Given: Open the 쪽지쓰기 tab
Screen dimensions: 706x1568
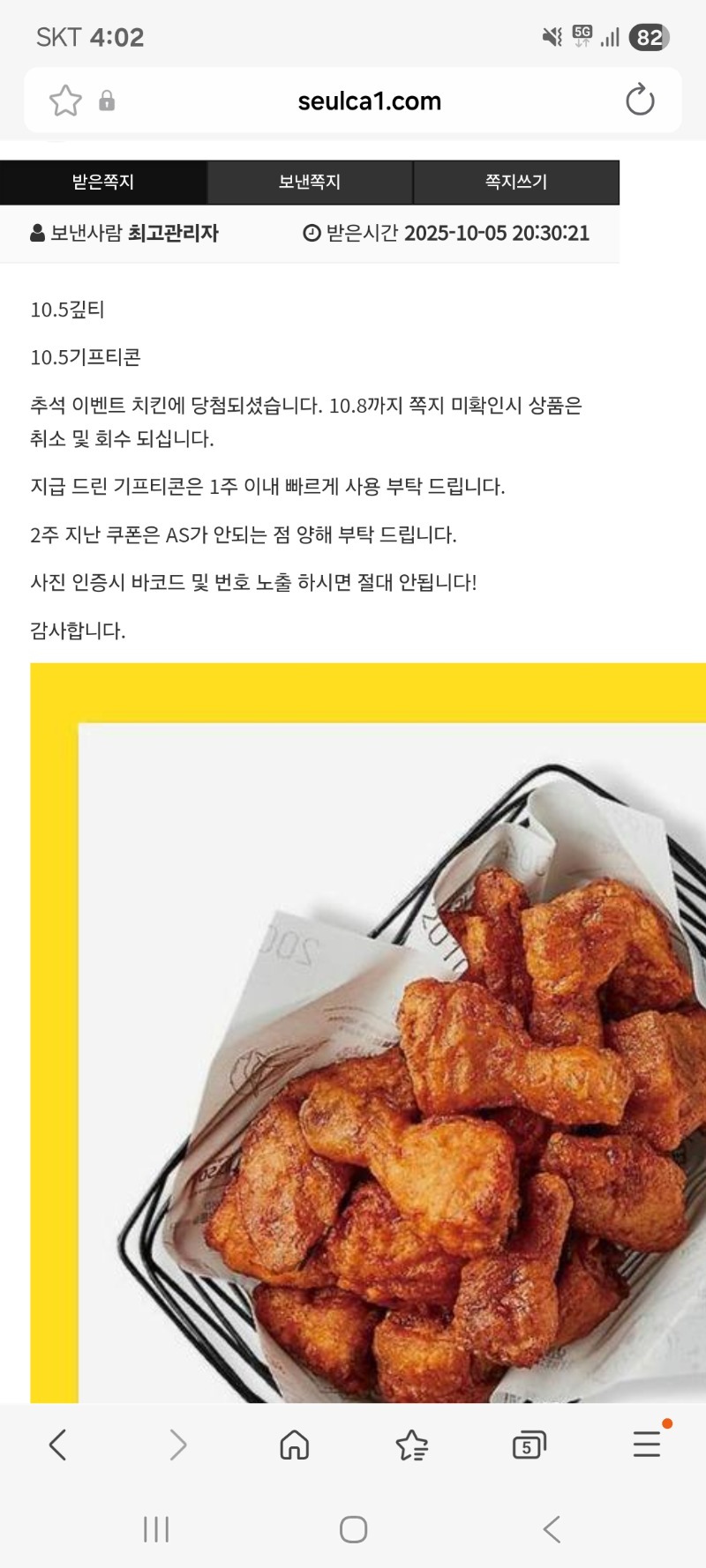Looking at the screenshot, I should [516, 183].
